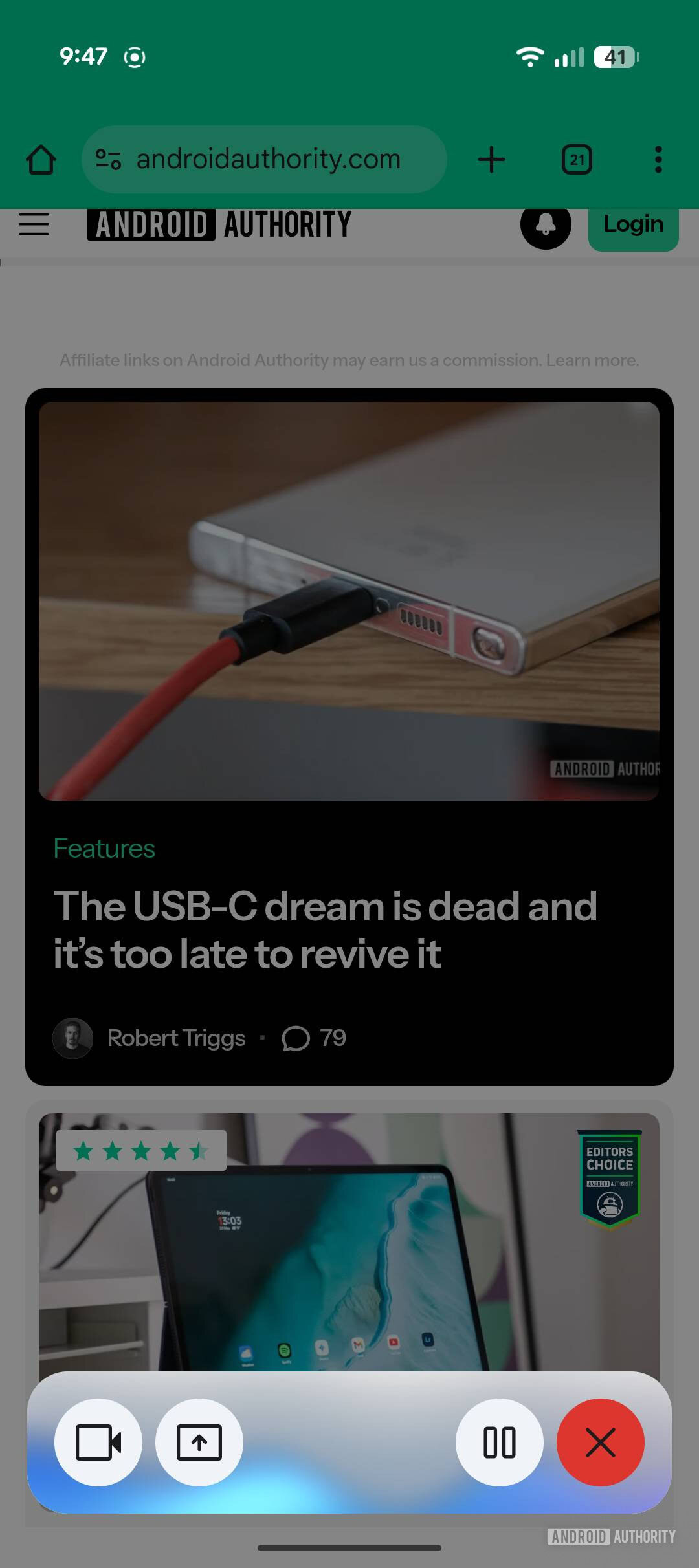
Task: Open the tab switcher showing 21 tabs
Action: pos(577,160)
